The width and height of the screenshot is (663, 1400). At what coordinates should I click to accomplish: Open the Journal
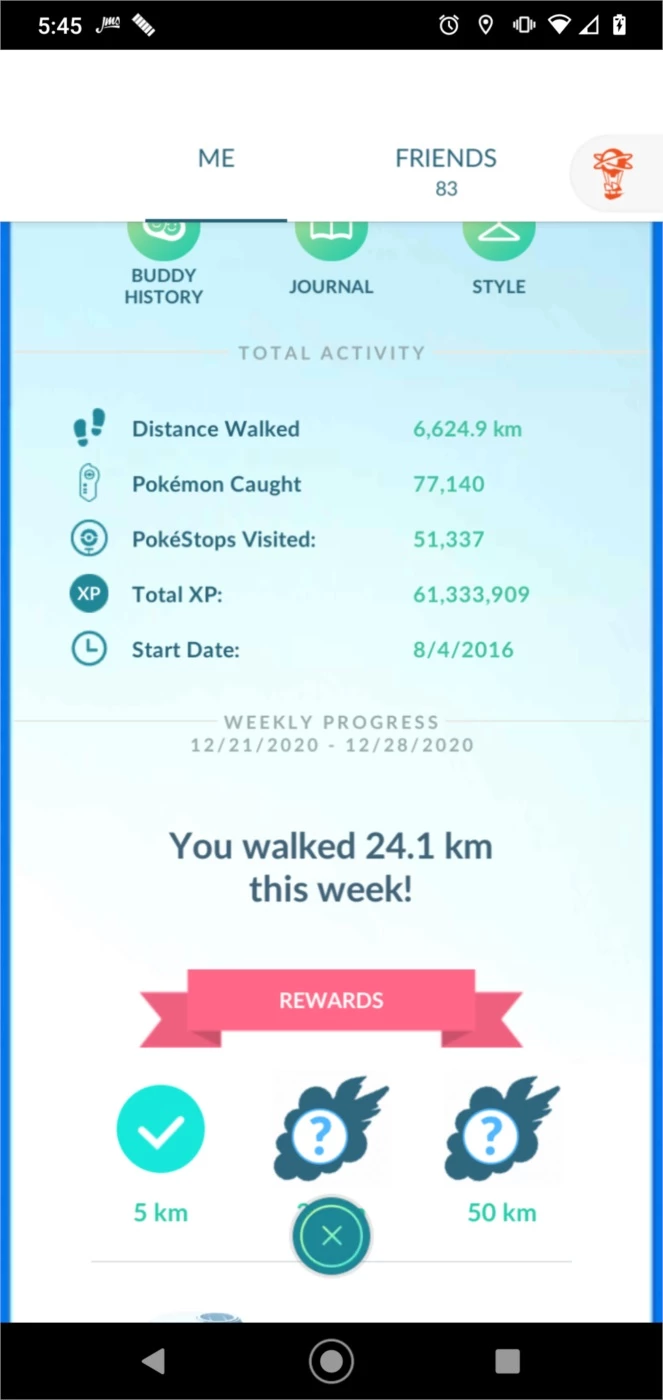pos(331,262)
